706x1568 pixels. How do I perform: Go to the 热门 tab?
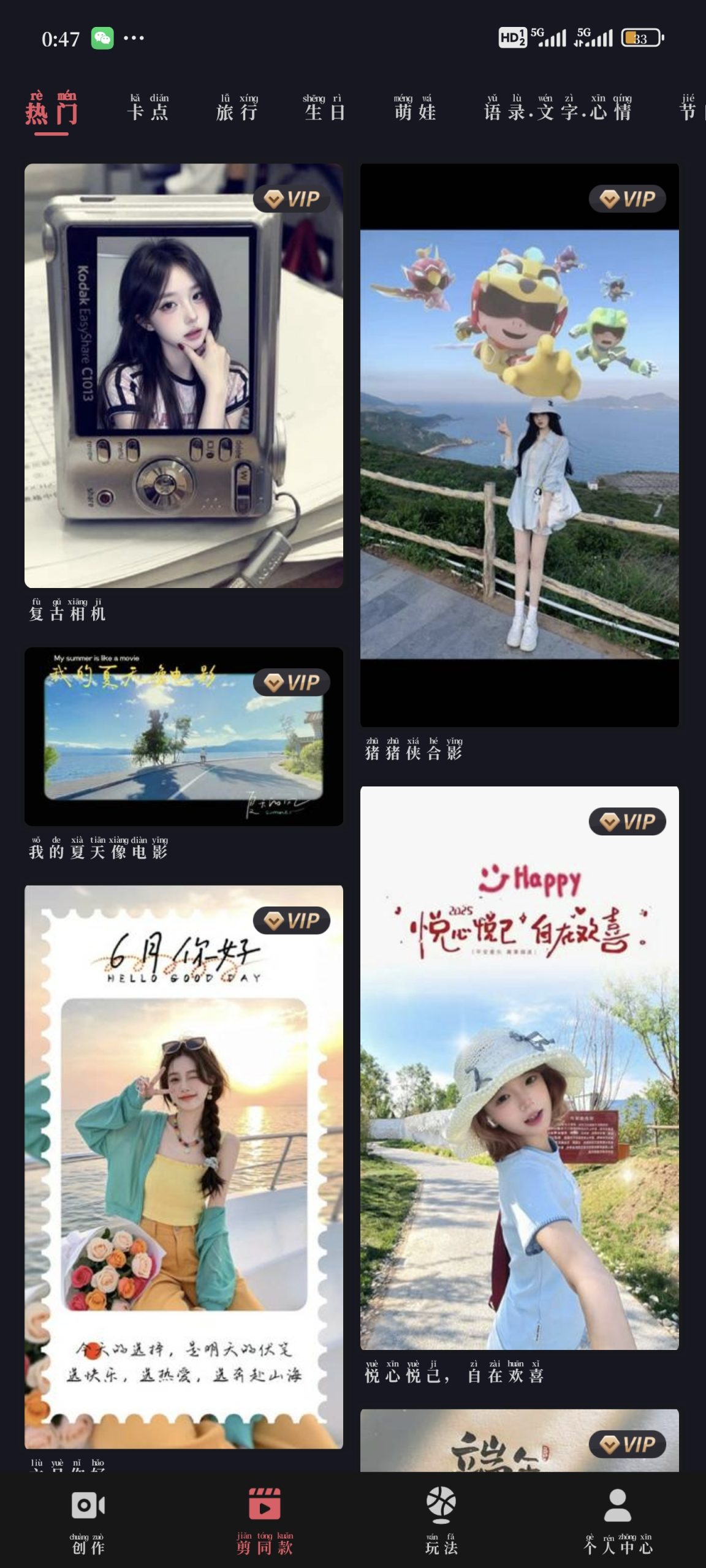pyautogui.click(x=51, y=108)
